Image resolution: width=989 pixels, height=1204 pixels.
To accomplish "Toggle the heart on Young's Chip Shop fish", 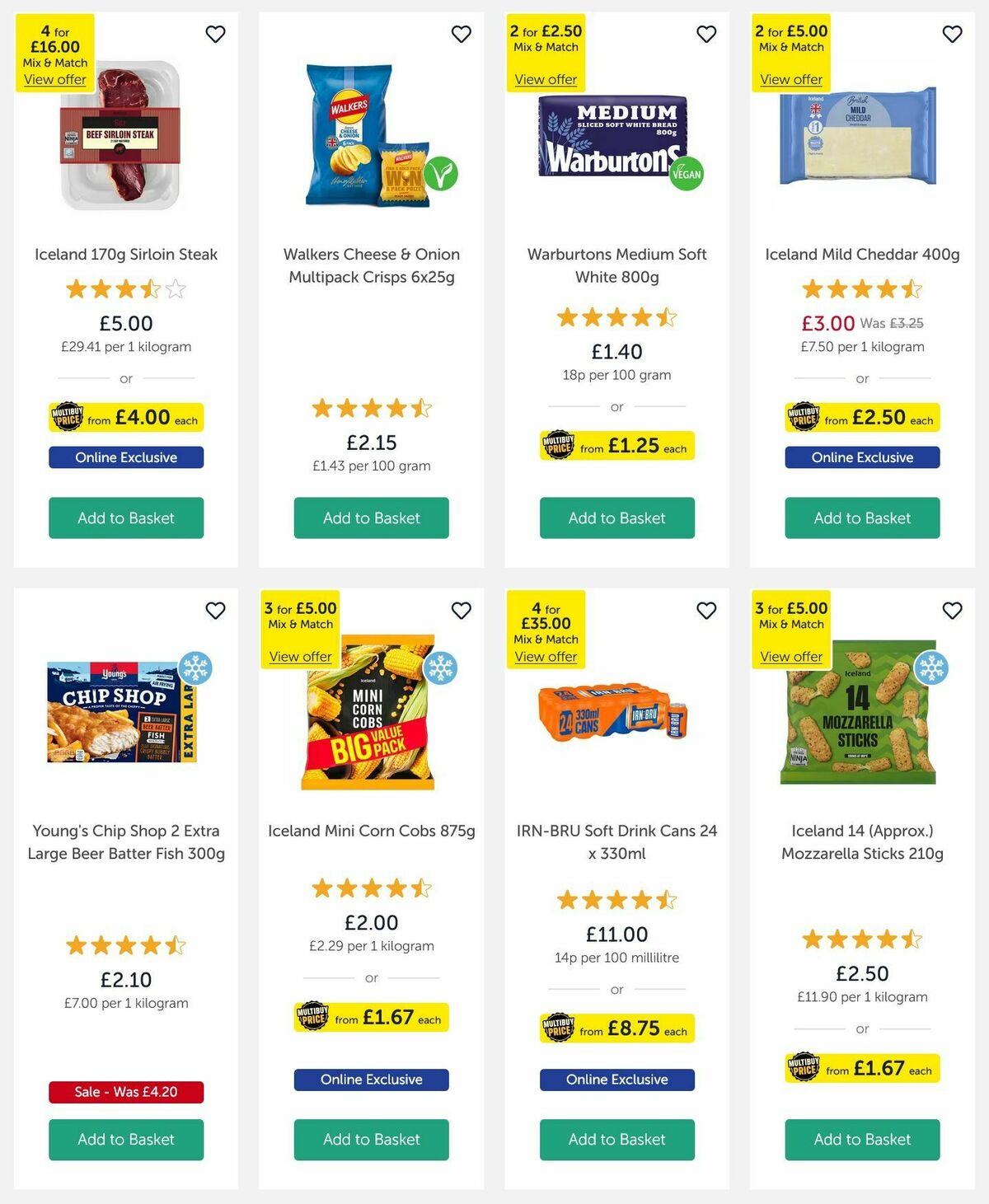I will click(216, 611).
